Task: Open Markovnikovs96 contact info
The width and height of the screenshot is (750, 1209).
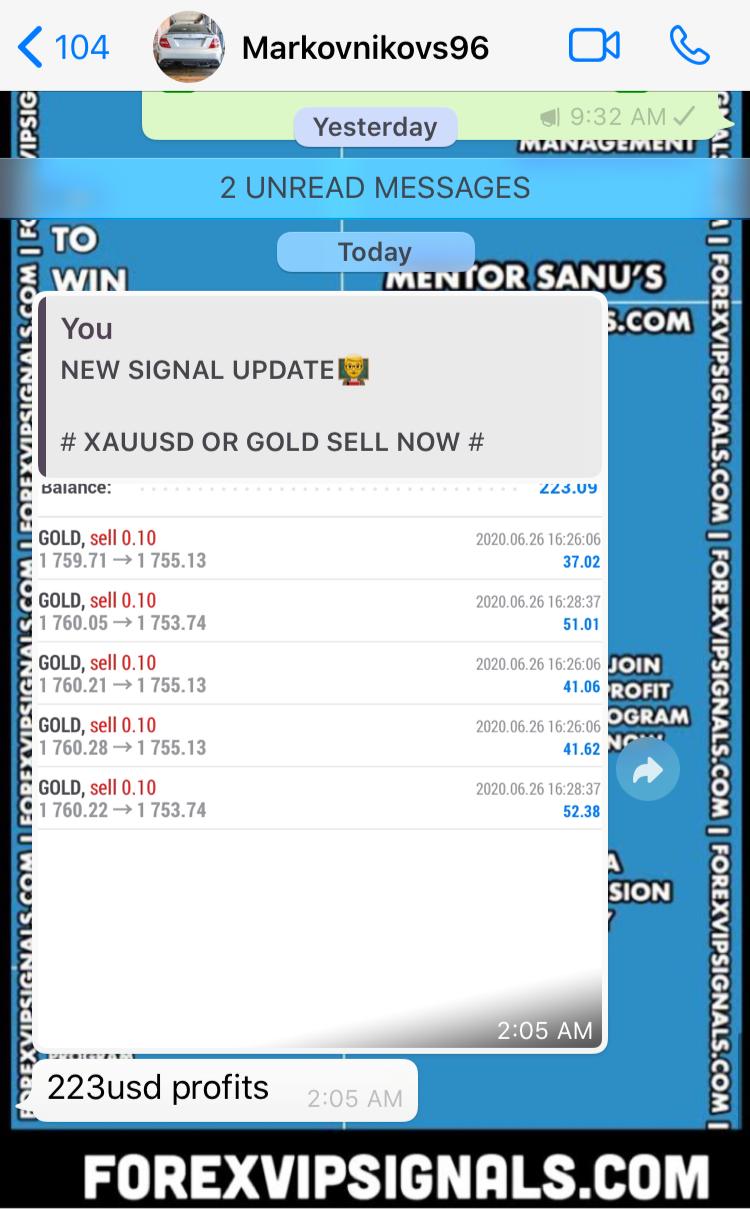Action: (x=365, y=47)
